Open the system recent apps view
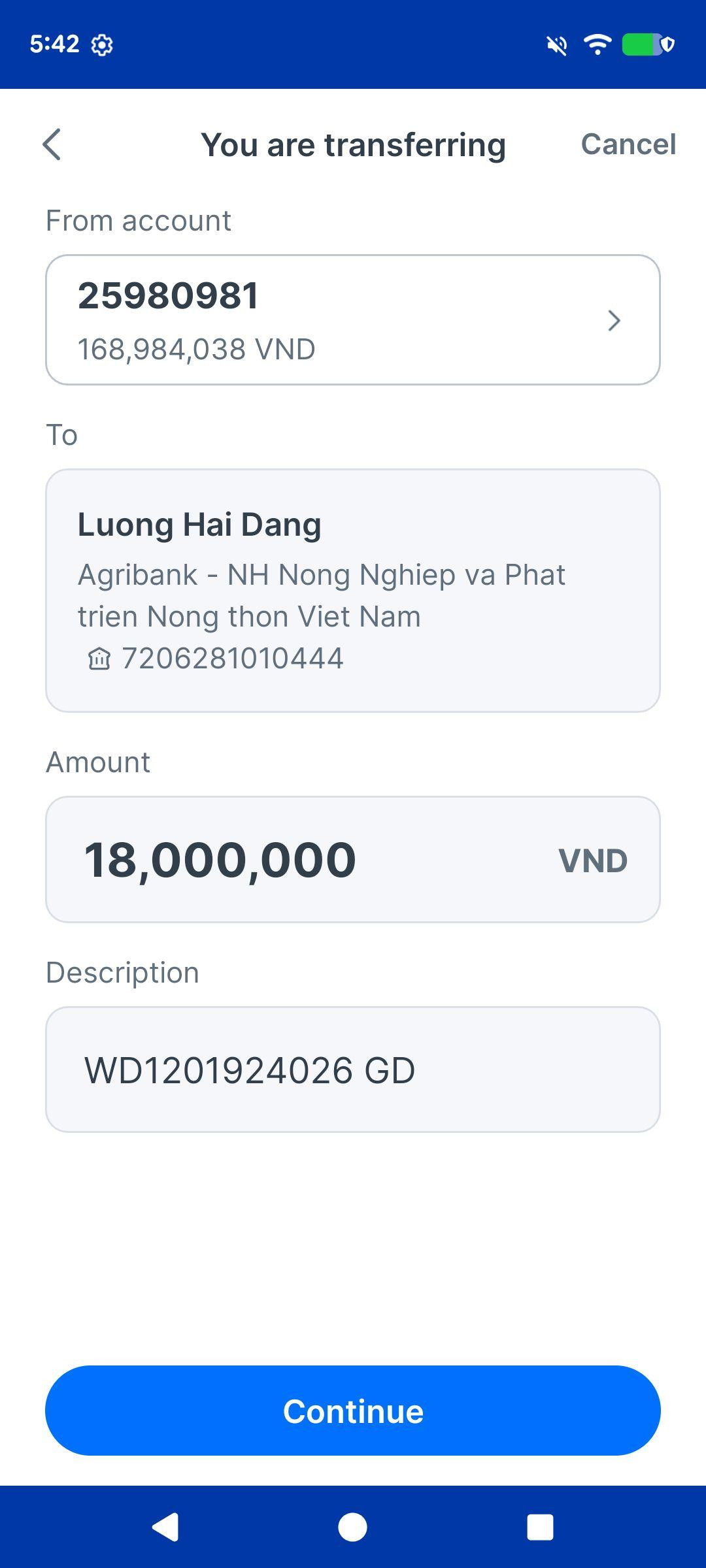The width and height of the screenshot is (706, 1568). click(x=540, y=1527)
